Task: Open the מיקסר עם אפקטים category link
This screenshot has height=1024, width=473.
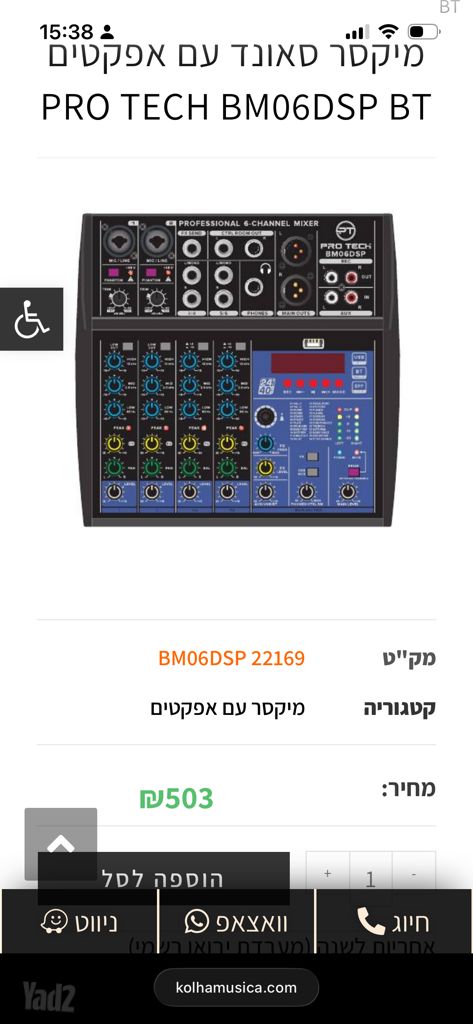Action: [x=228, y=708]
